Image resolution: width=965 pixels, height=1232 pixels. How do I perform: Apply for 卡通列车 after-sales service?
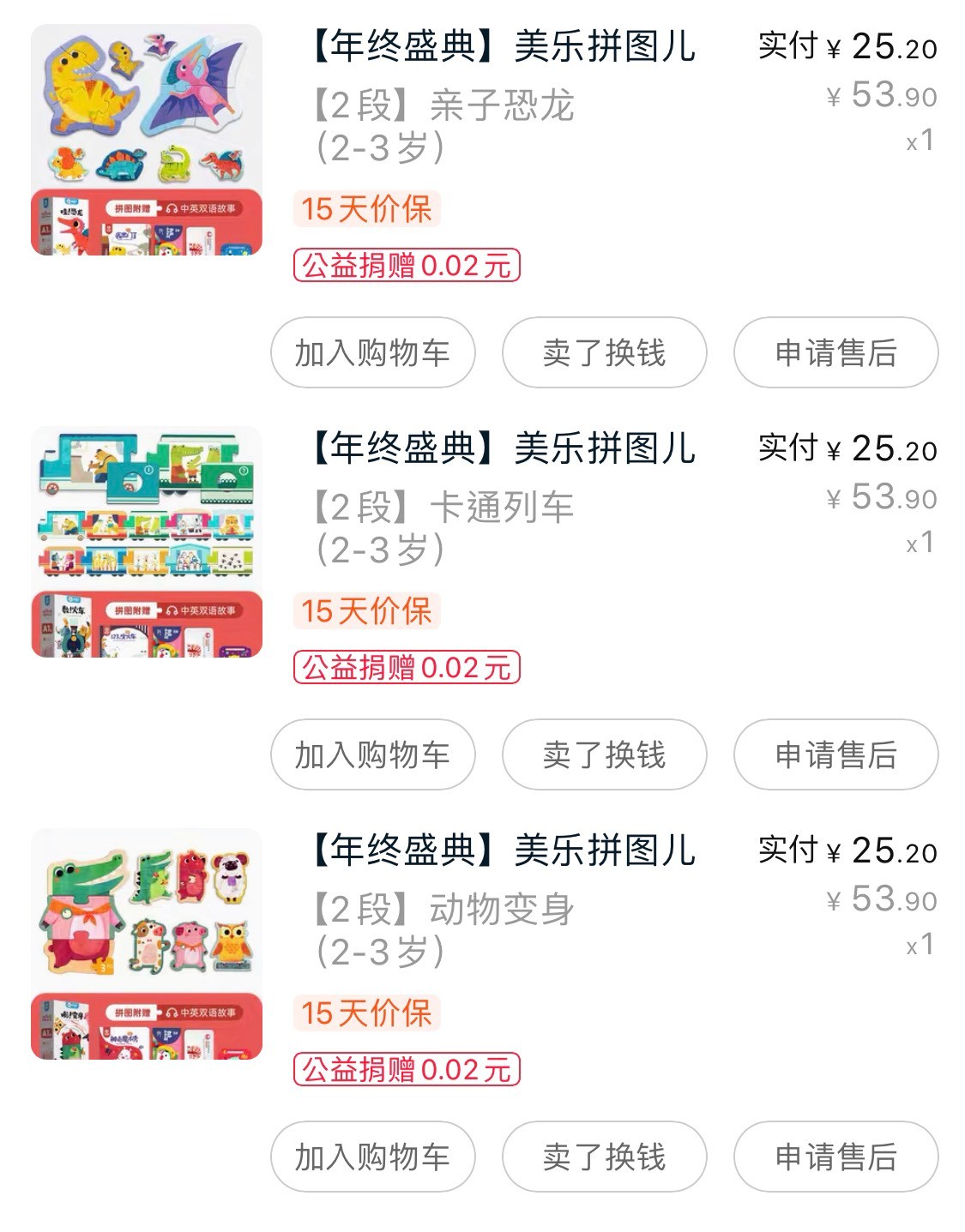(x=835, y=754)
